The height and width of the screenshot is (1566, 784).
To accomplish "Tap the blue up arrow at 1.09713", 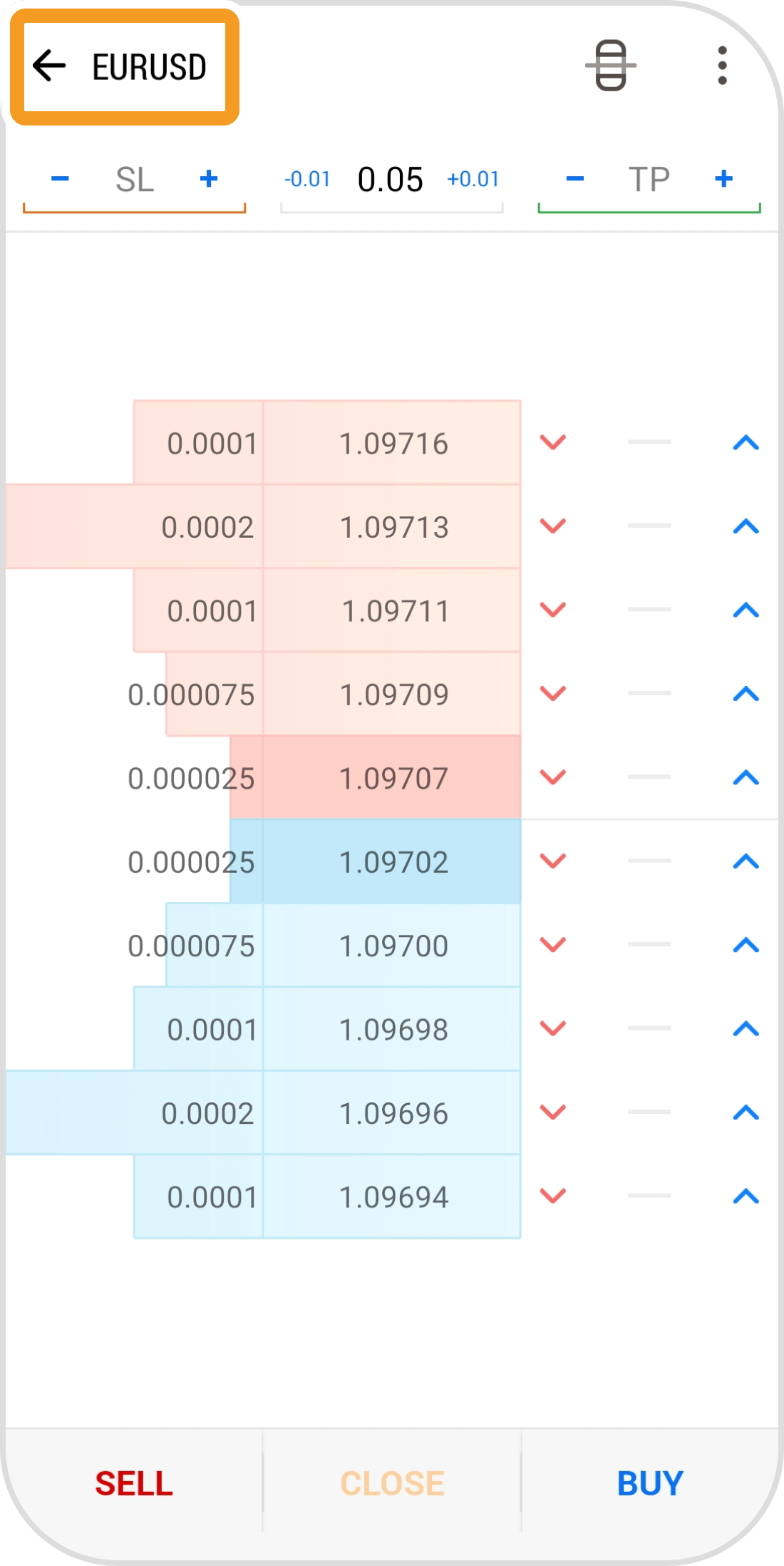I will click(746, 527).
